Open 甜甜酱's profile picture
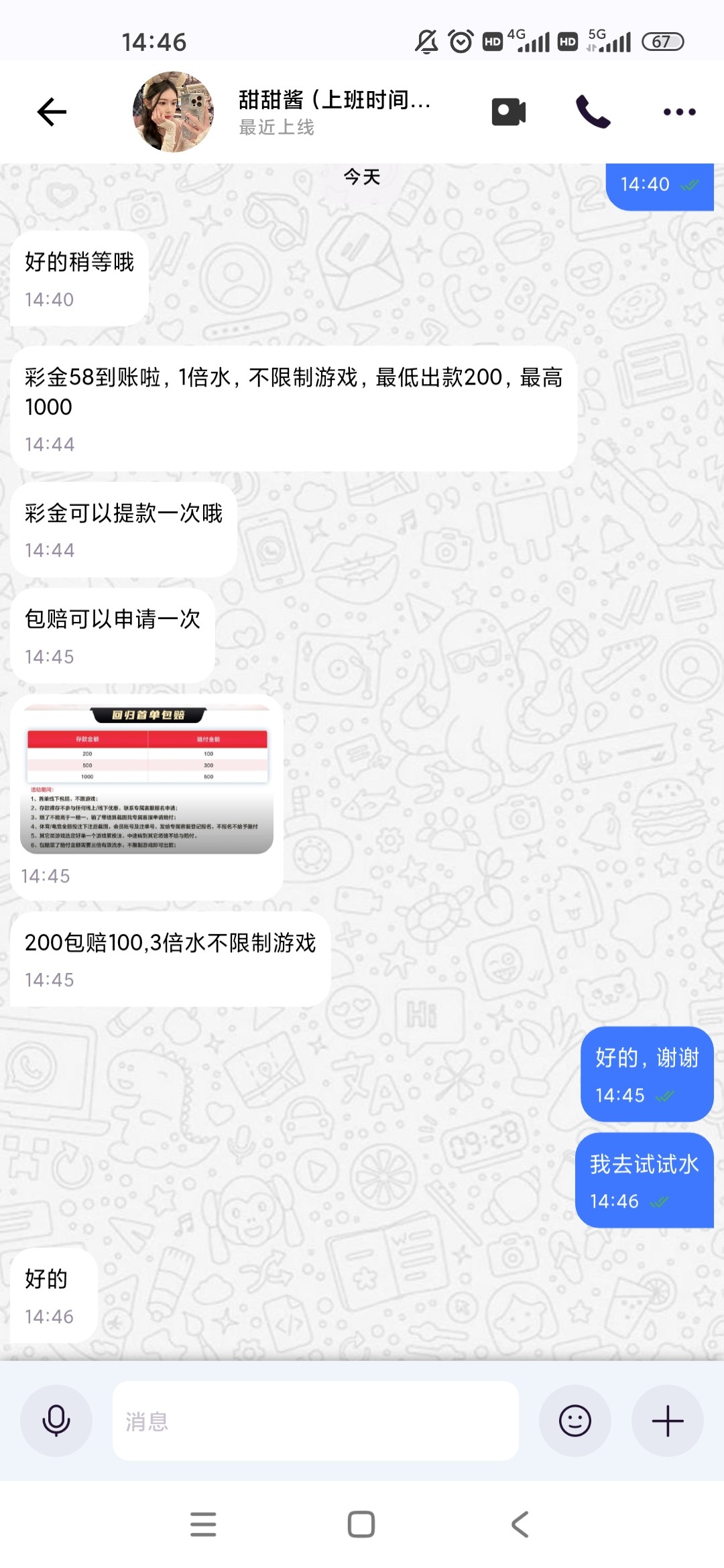724x1568 pixels. pos(173,112)
